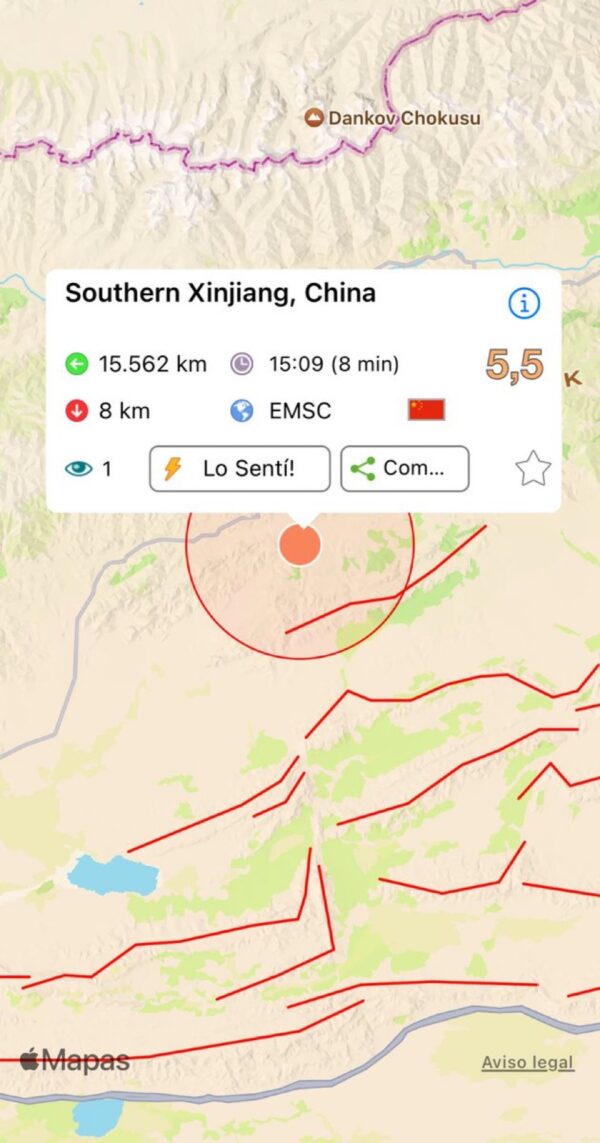Tap the Dankov Chokusu map label
The width and height of the screenshot is (600, 1143).
coord(393,118)
